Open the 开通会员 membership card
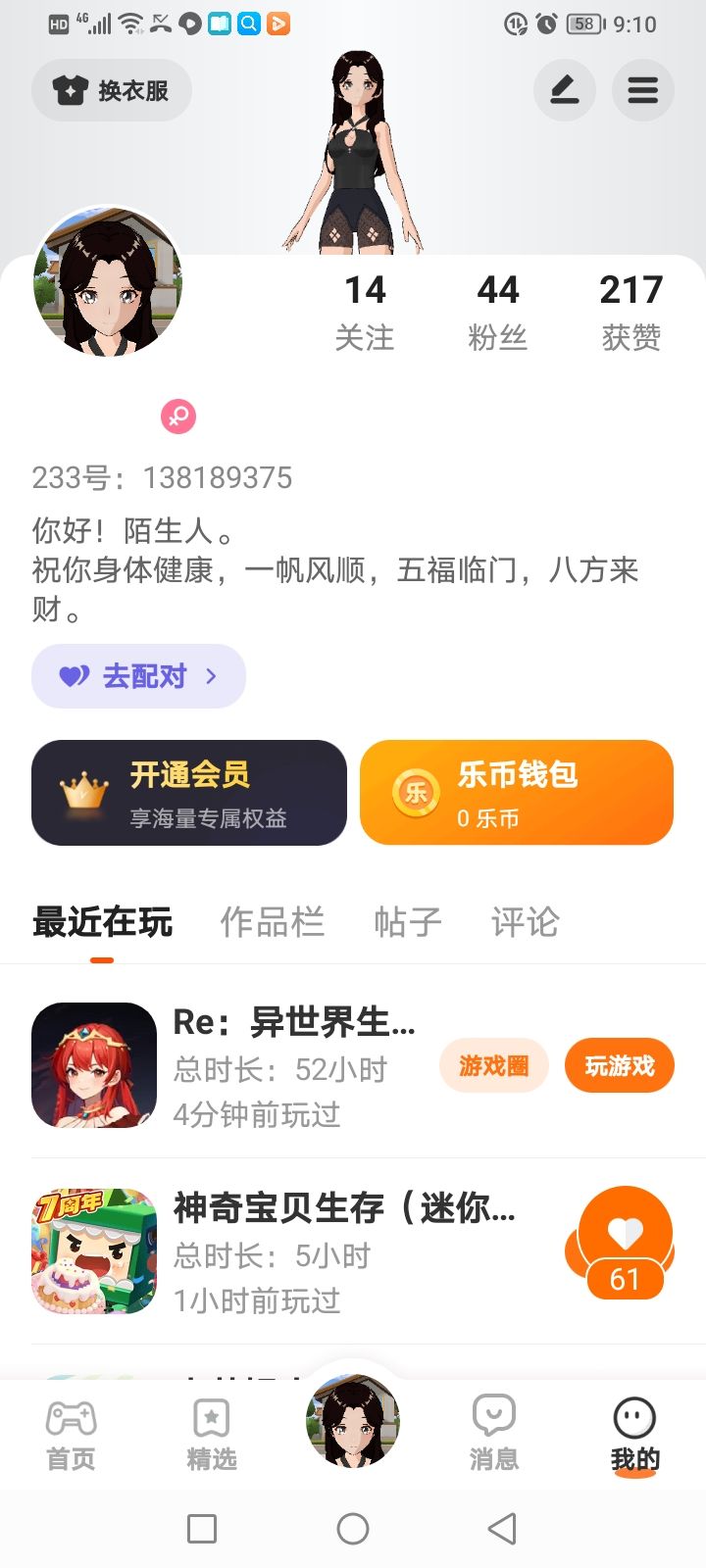This screenshot has height=1568, width=706. 189,793
